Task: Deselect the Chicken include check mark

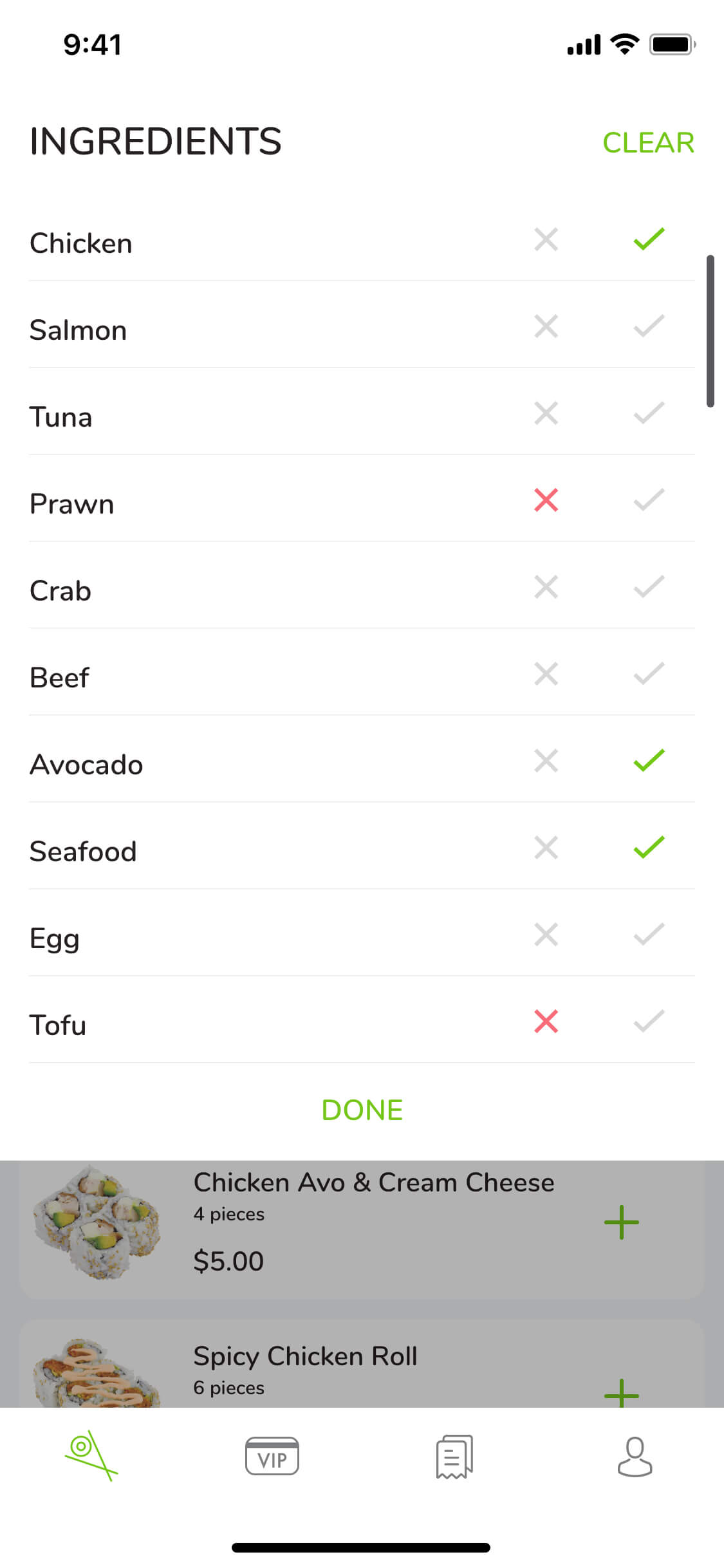Action: pyautogui.click(x=648, y=239)
